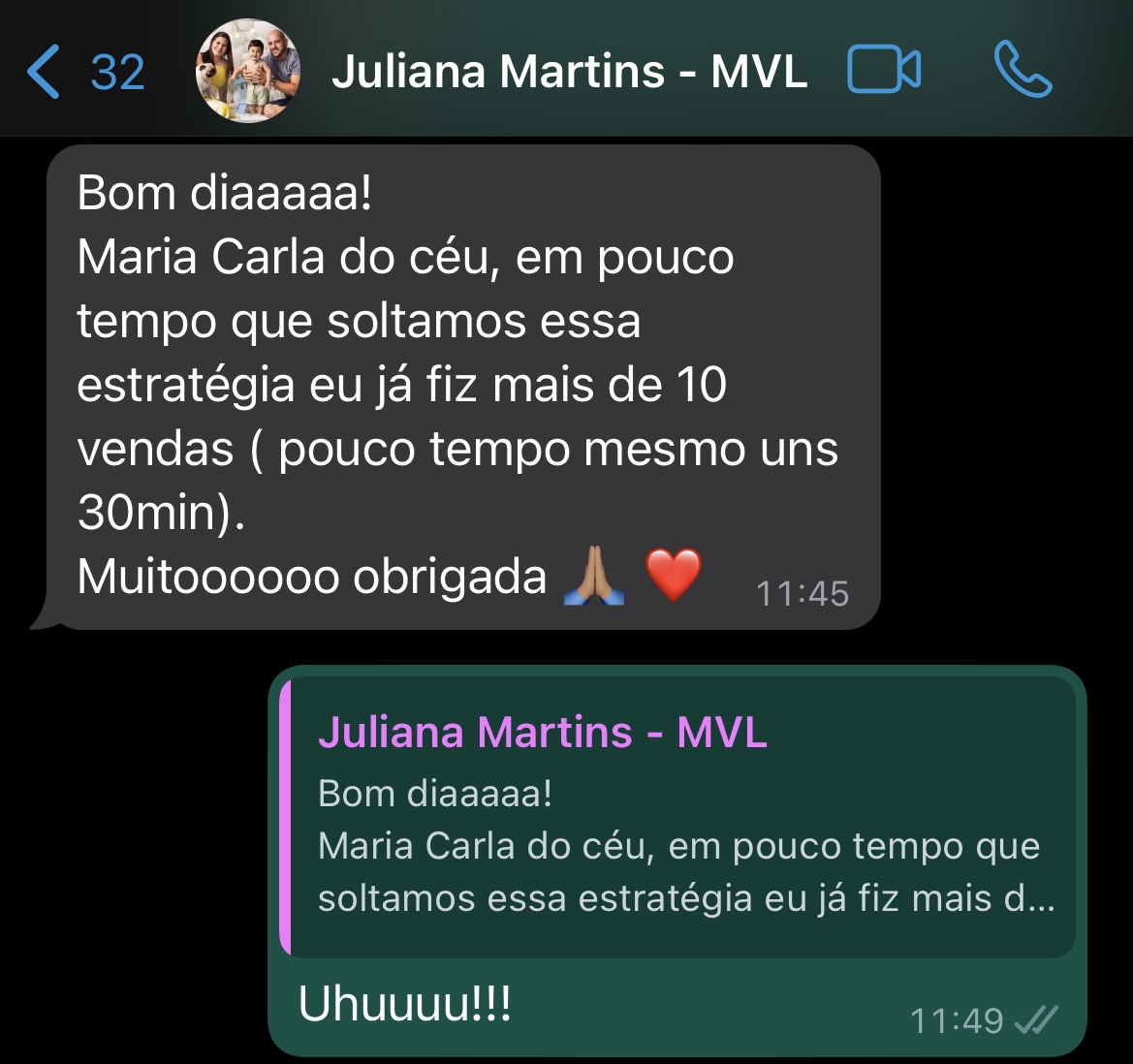1133x1064 pixels.
Task: Jump to the quoted Bom diaaaaa message
Action: tap(678, 819)
